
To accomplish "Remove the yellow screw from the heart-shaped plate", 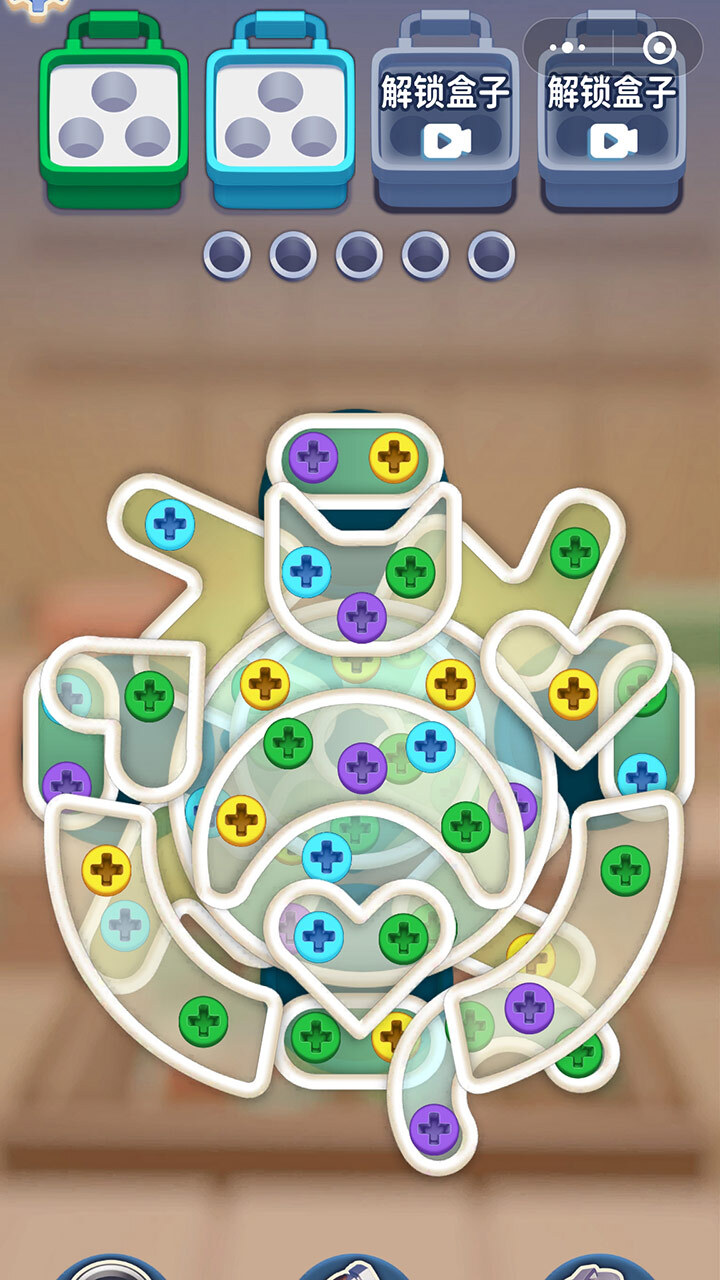I will pyautogui.click(x=573, y=692).
